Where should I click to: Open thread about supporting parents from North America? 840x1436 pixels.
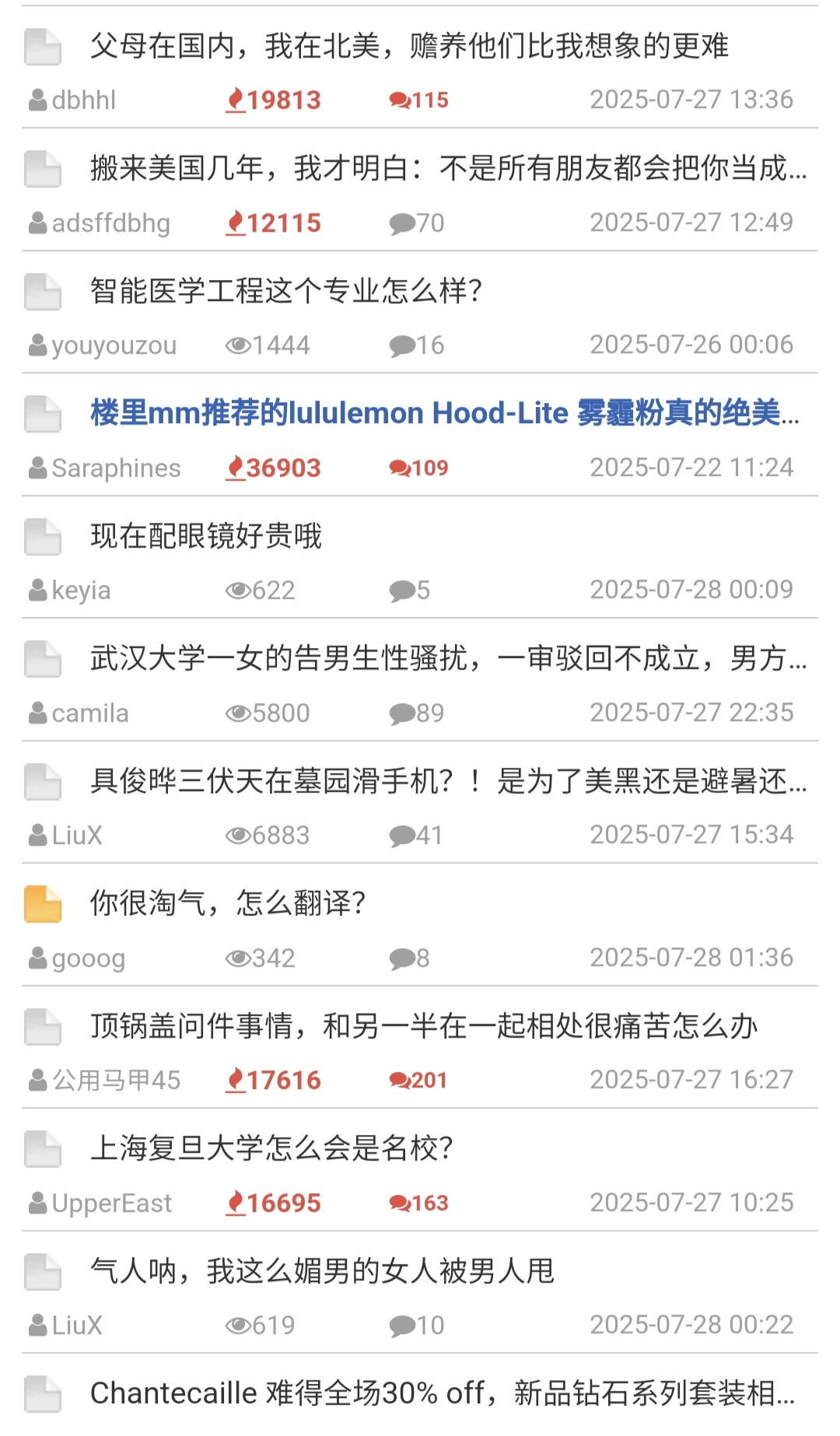pos(409,47)
